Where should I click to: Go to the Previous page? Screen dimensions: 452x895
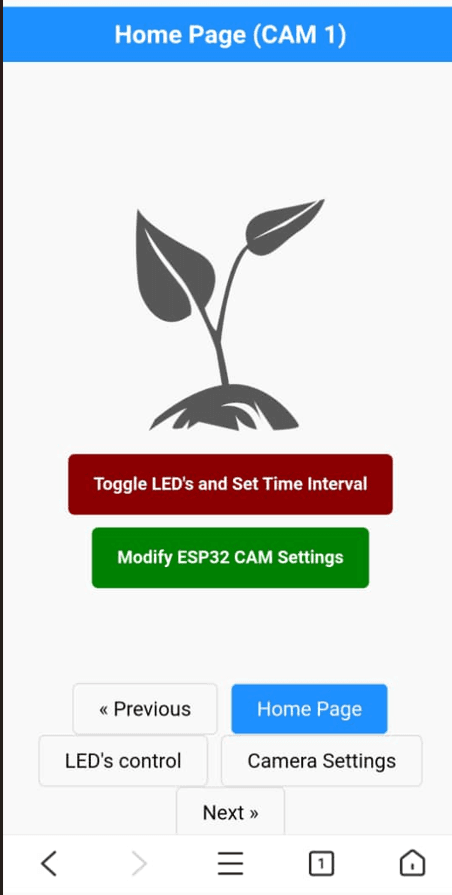pos(145,709)
